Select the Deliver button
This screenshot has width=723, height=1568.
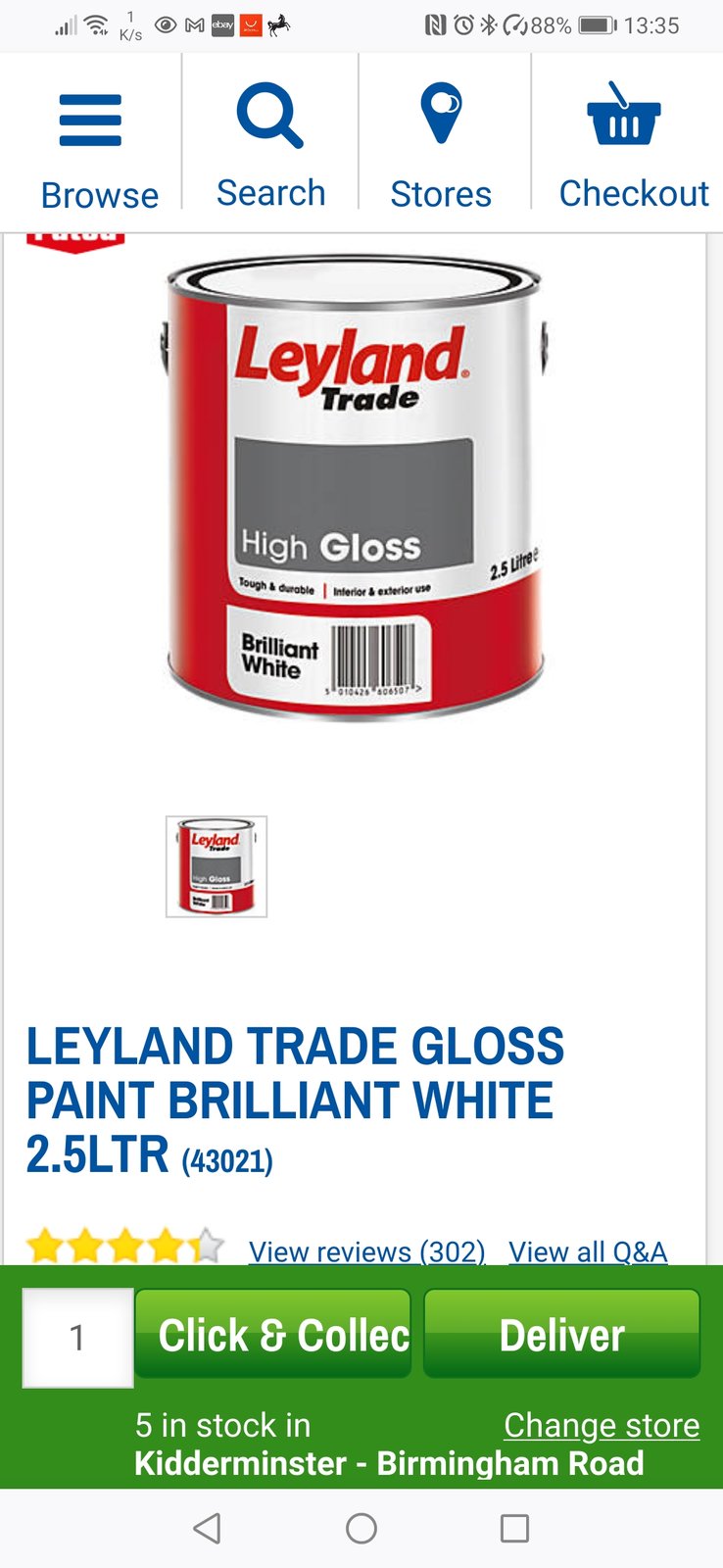point(561,1335)
